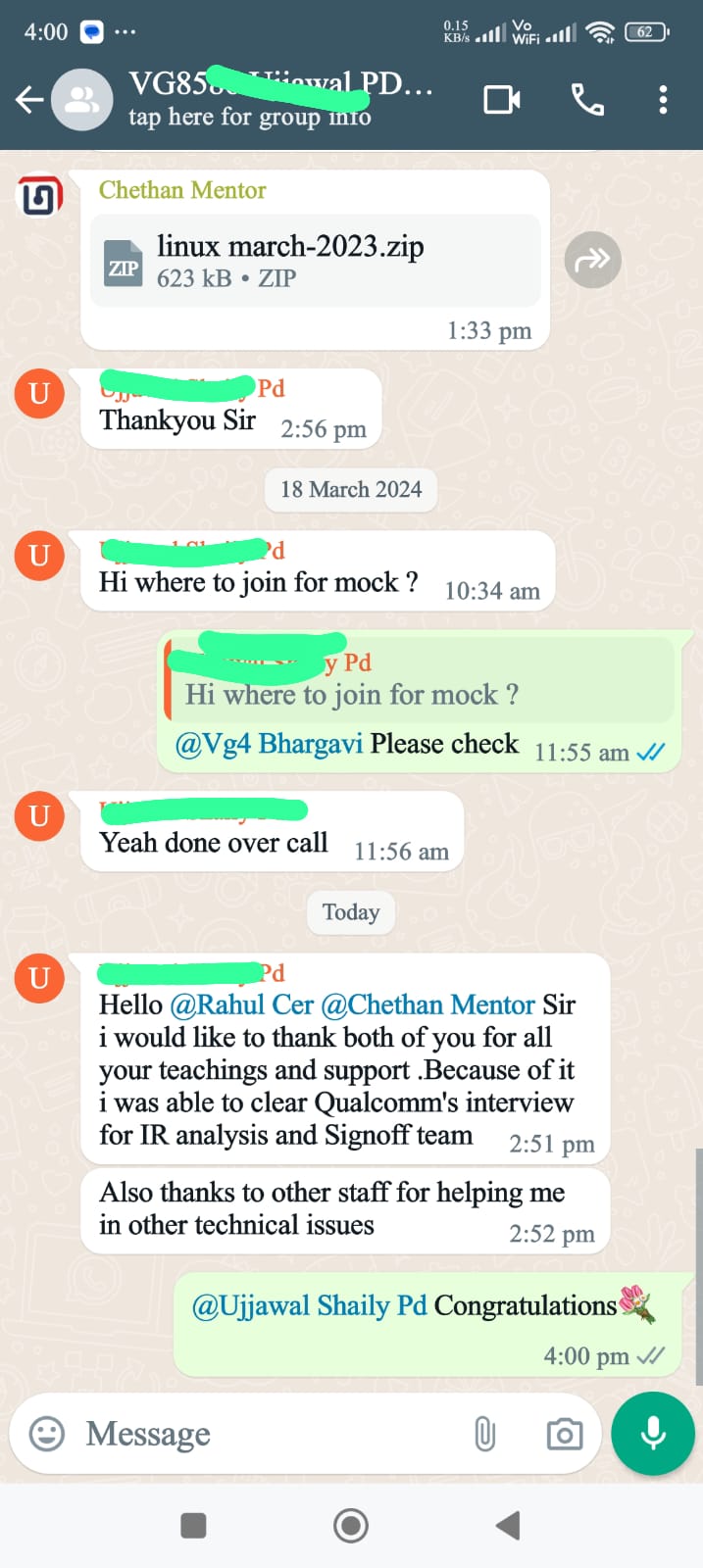Start a group video call
This screenshot has width=703, height=1568.
502,99
